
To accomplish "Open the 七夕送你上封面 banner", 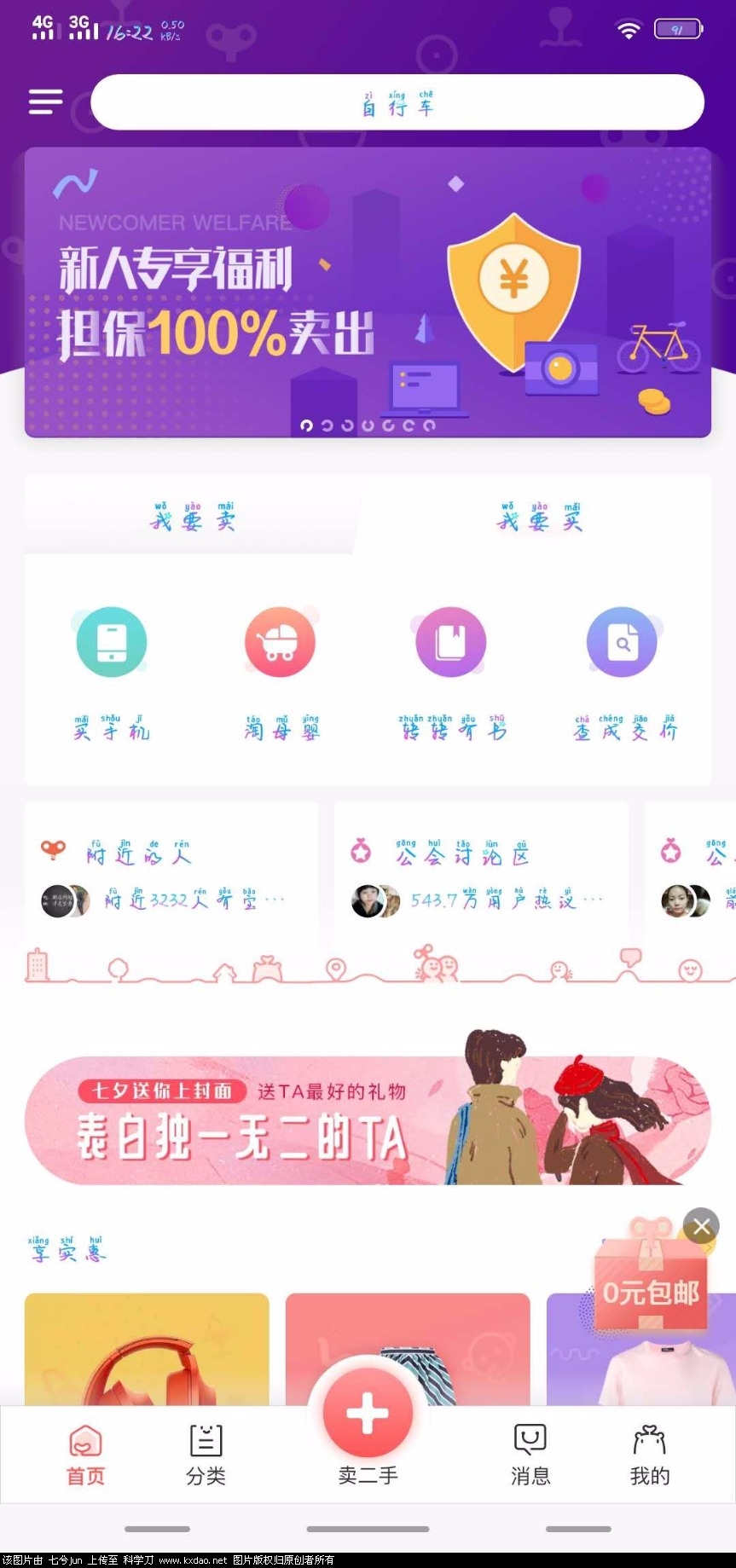I will click(x=368, y=1120).
